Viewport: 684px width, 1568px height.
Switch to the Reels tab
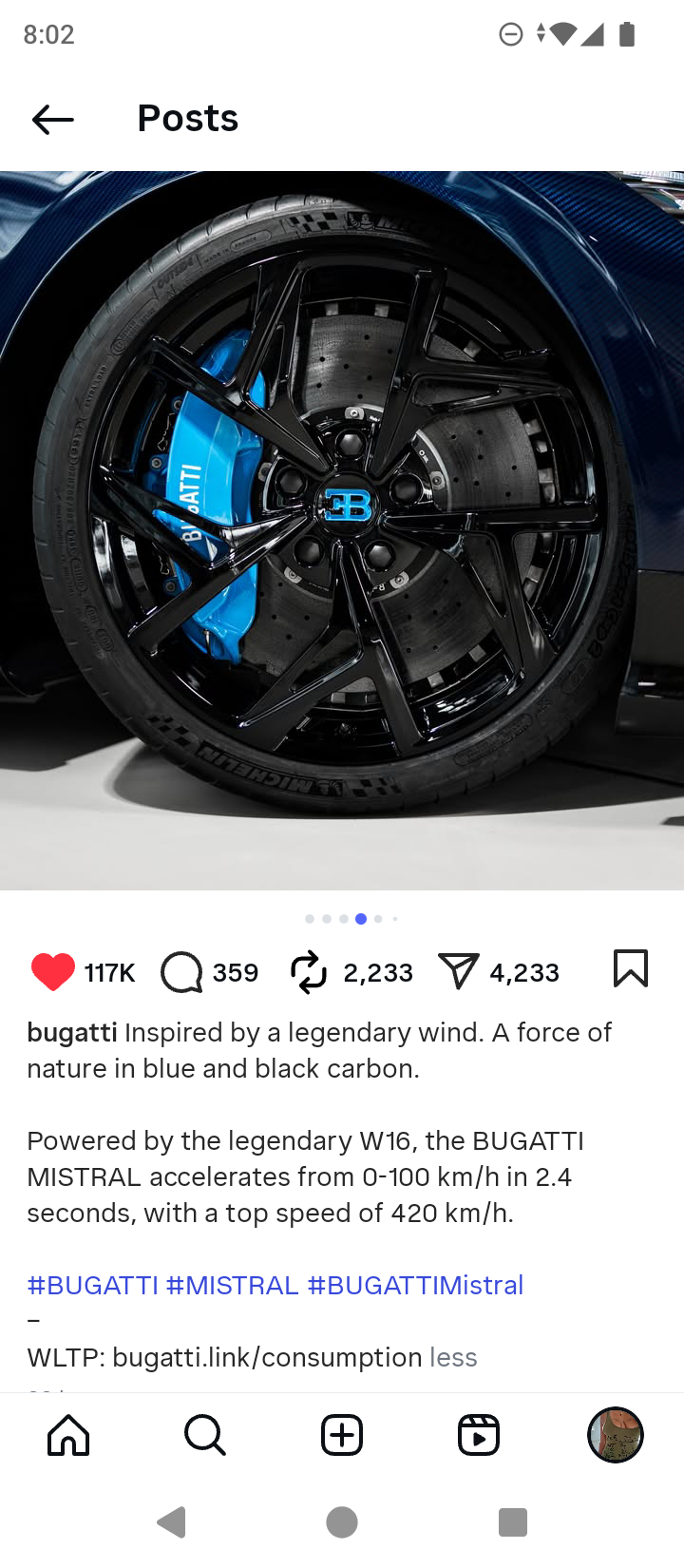[479, 1435]
